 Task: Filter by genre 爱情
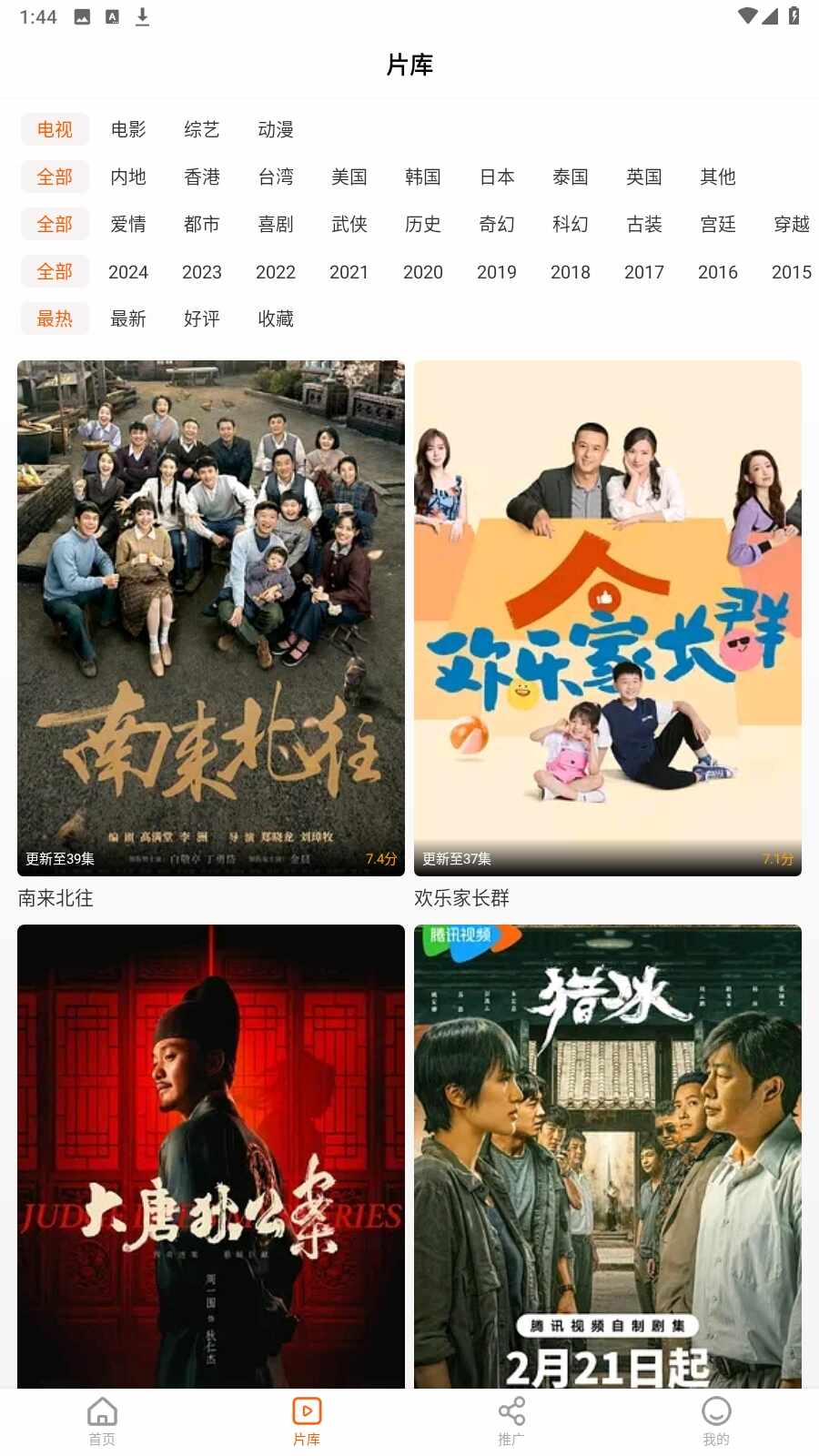(x=128, y=224)
